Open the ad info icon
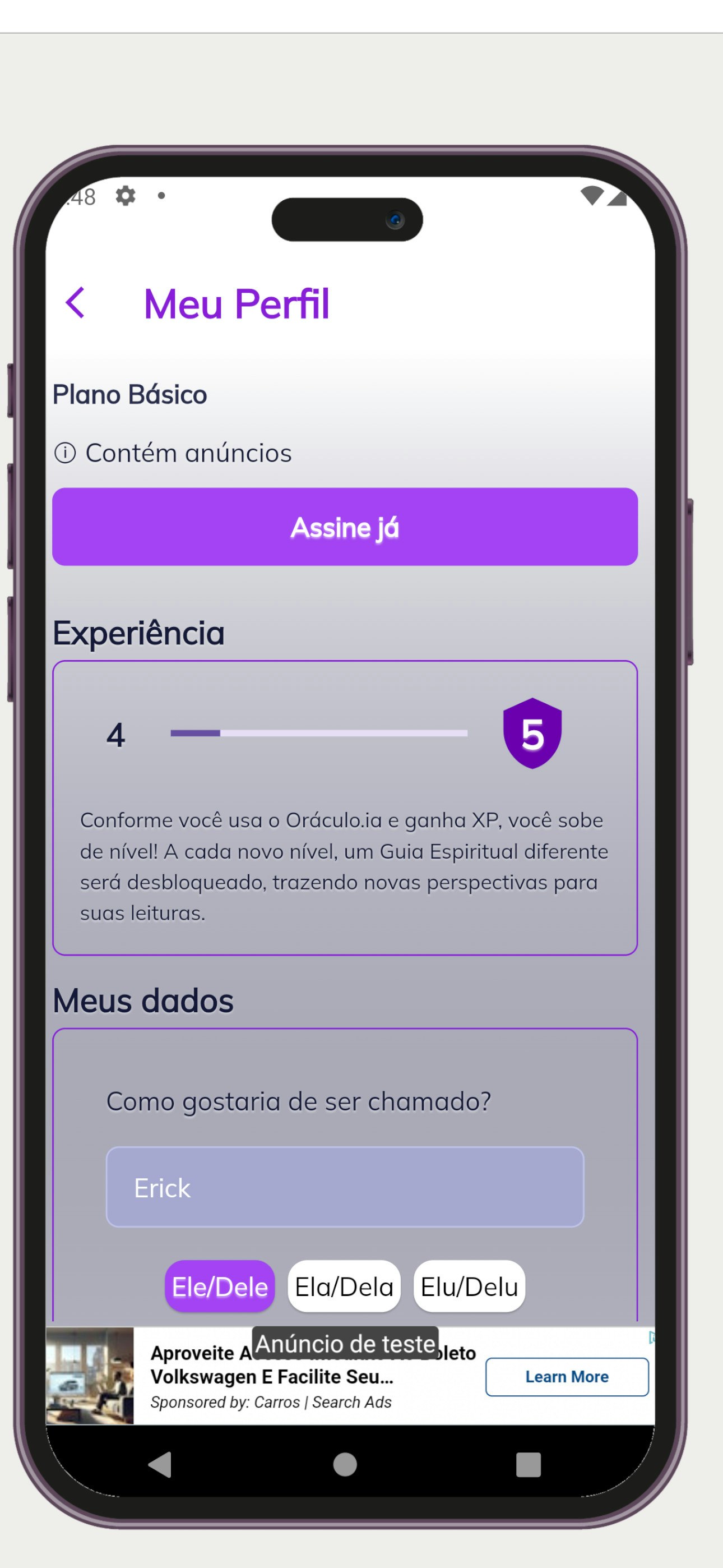Viewport: 723px width, 1568px height. point(651,1337)
